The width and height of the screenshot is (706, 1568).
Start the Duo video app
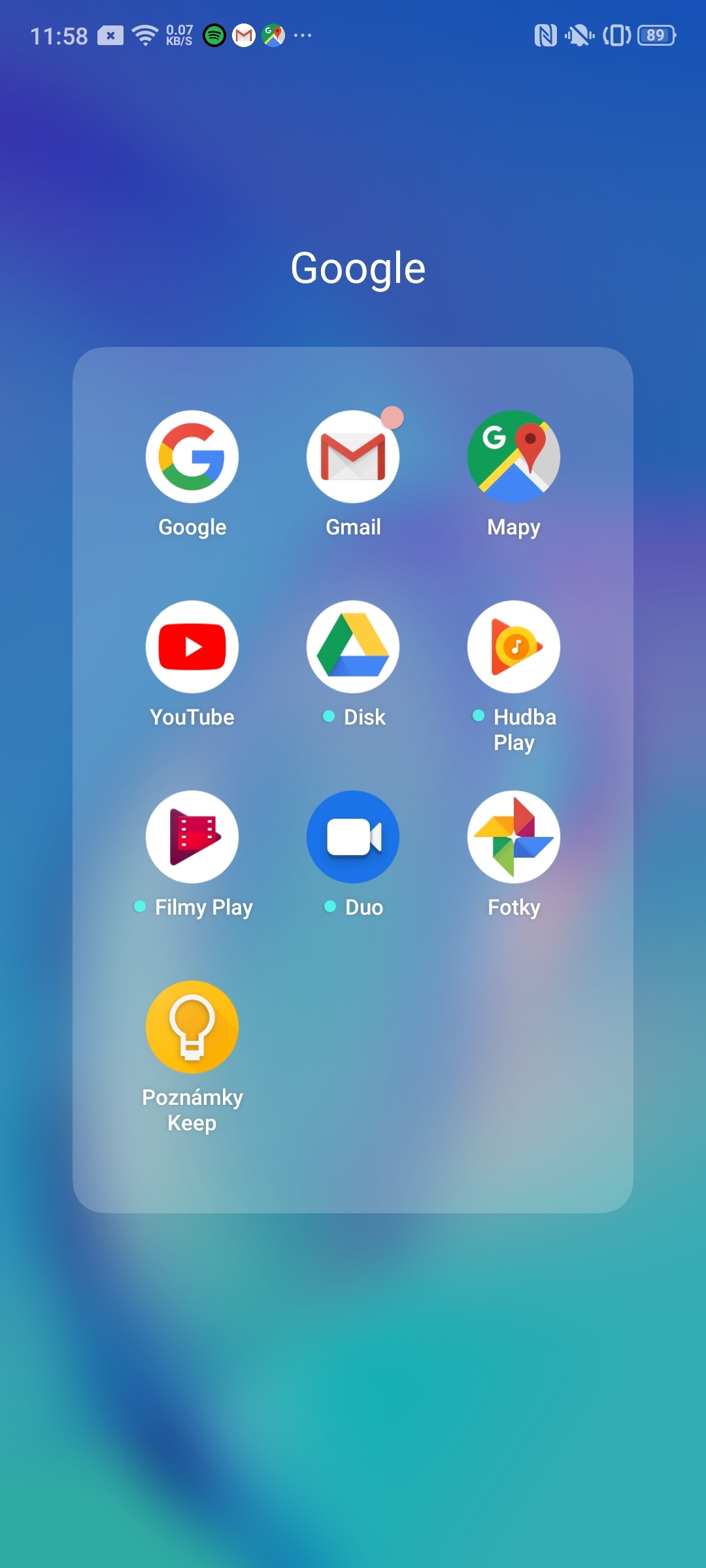[353, 837]
